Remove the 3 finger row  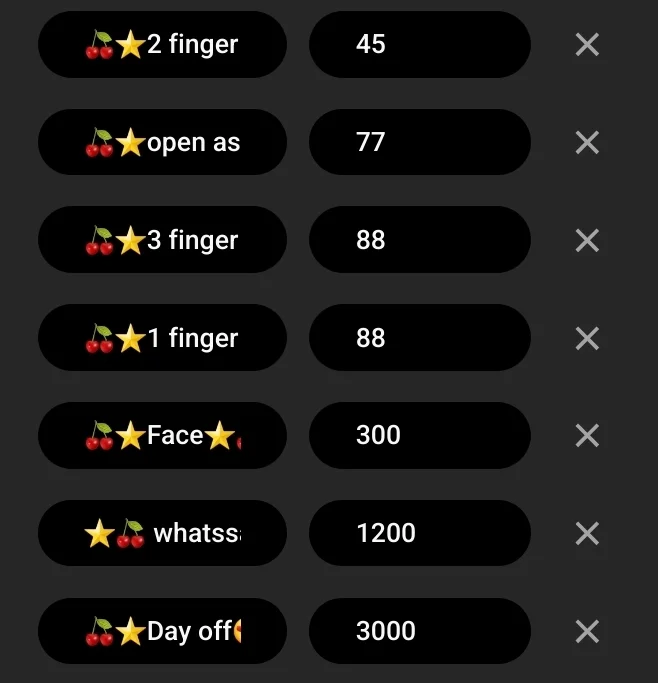pos(587,240)
